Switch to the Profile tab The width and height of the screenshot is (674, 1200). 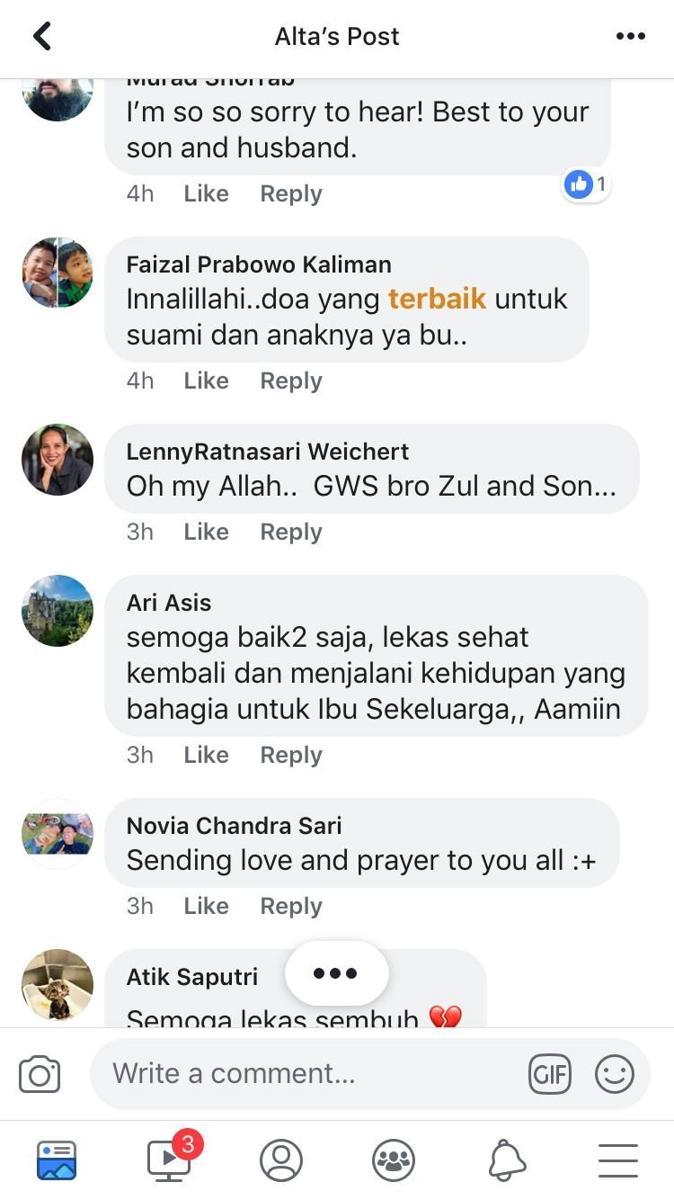tap(281, 1160)
